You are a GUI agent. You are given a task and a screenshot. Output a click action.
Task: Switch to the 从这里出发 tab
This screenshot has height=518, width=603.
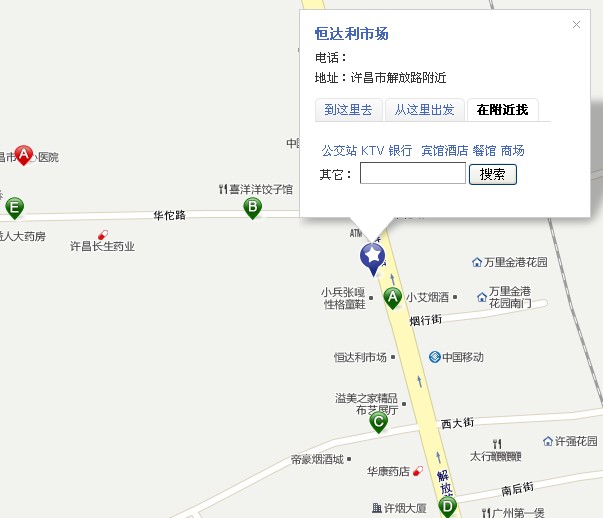pyautogui.click(x=424, y=110)
